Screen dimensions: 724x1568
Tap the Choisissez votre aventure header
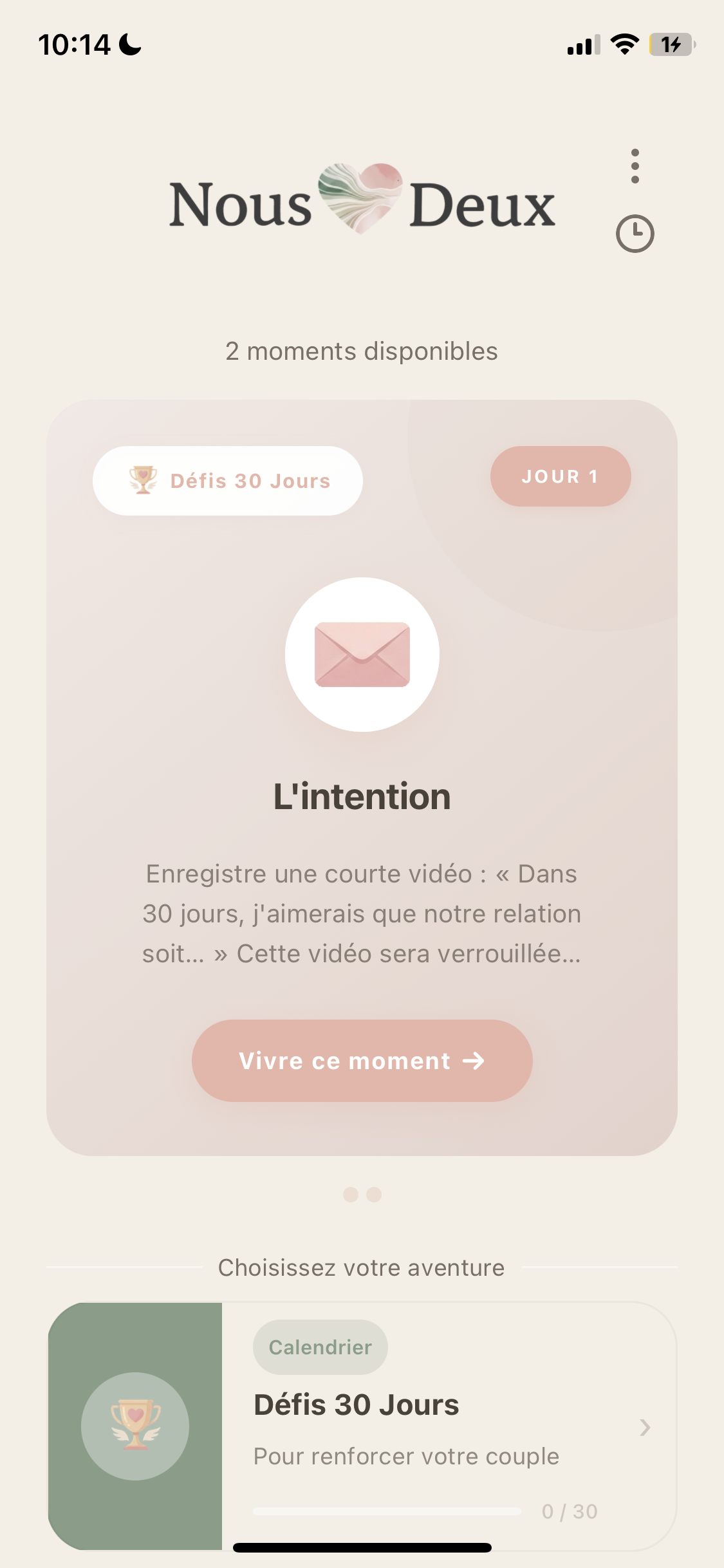tap(362, 1267)
